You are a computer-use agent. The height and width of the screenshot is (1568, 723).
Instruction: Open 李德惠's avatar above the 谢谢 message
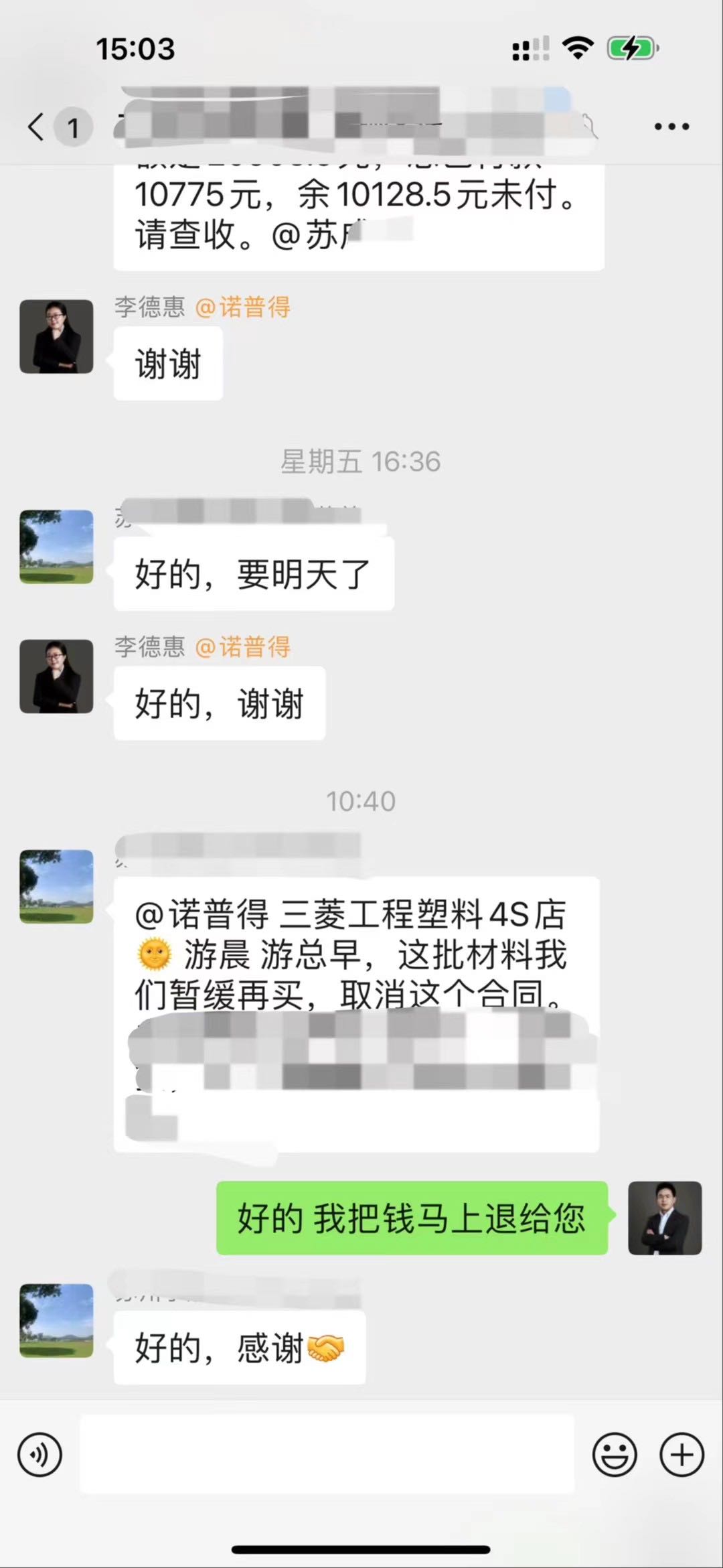tap(56, 336)
